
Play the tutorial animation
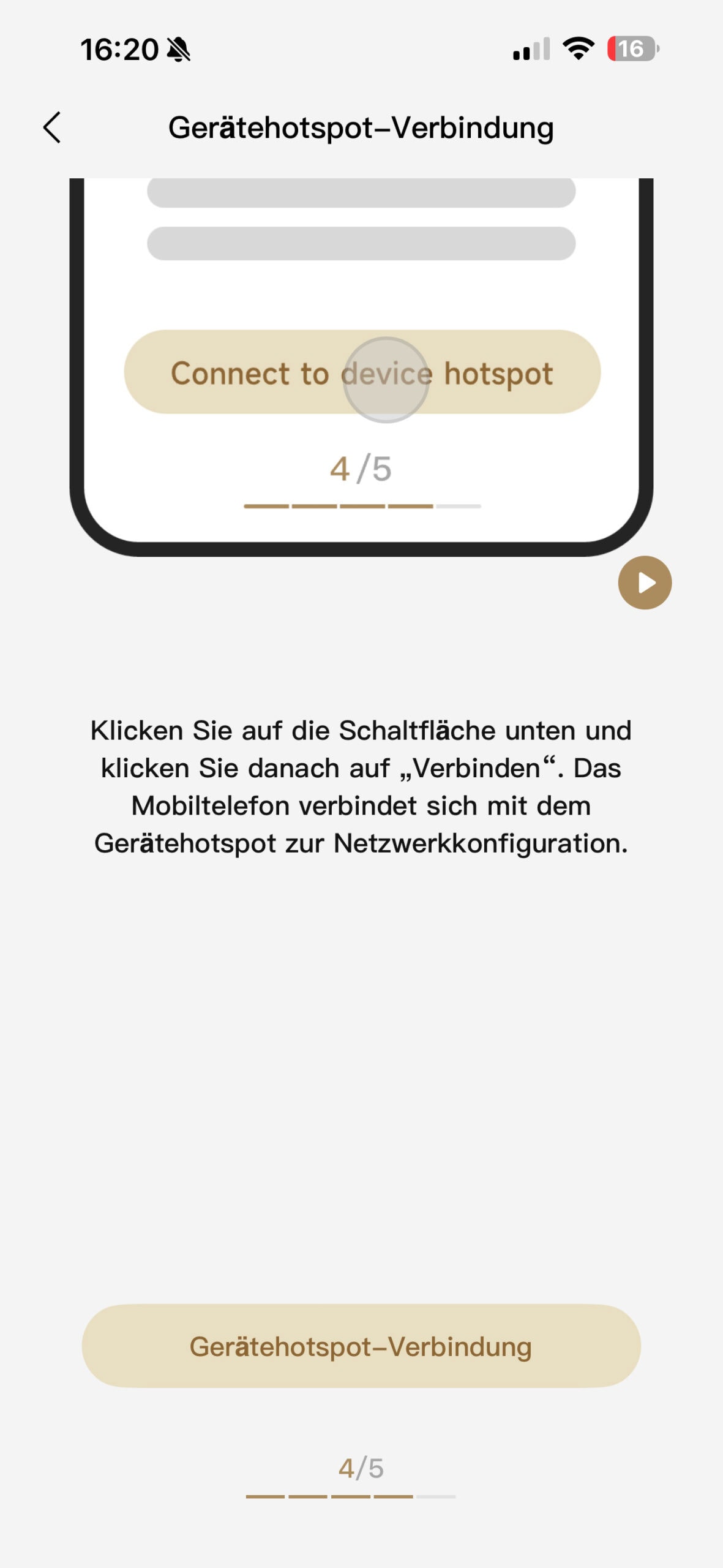(645, 582)
